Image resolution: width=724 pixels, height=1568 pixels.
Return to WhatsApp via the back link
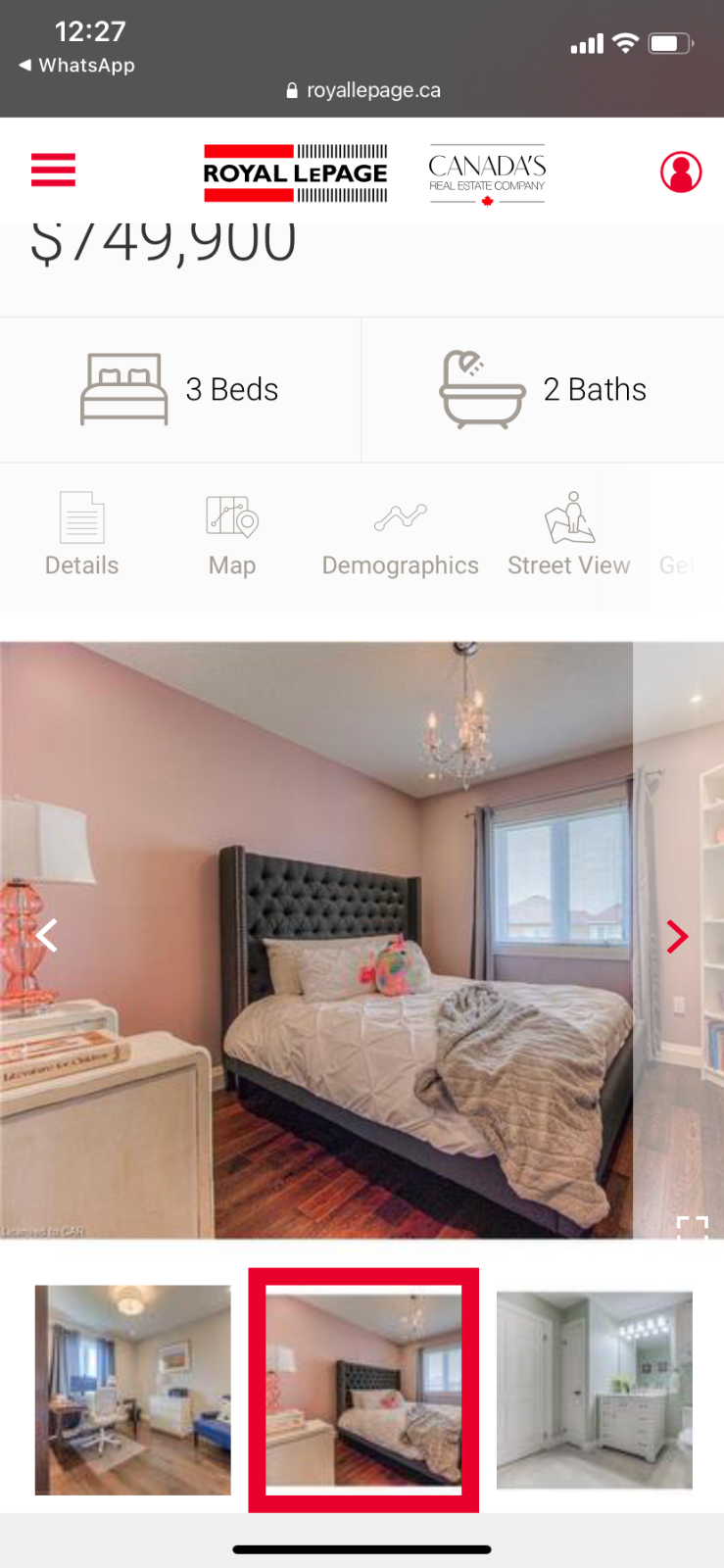76,66
